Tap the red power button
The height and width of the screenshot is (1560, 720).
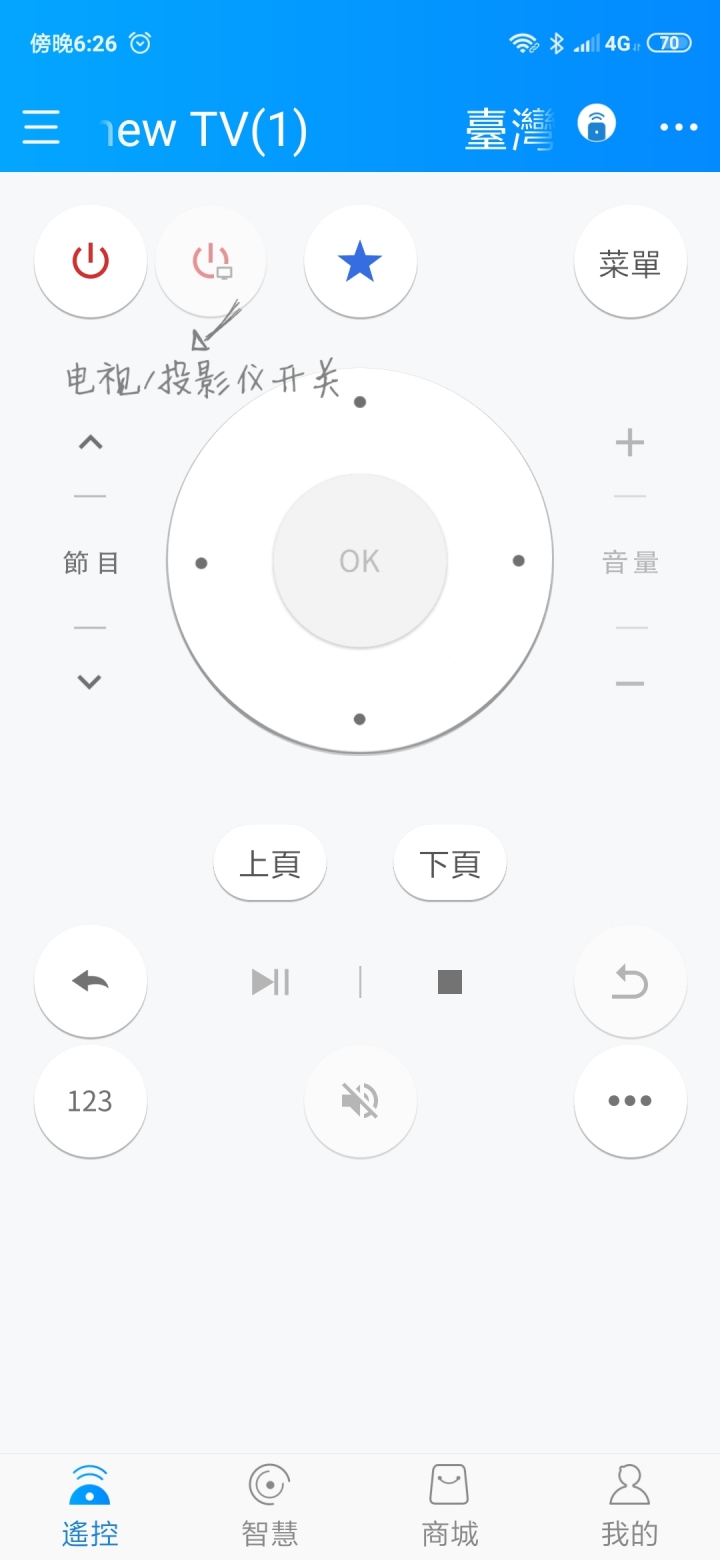90,261
